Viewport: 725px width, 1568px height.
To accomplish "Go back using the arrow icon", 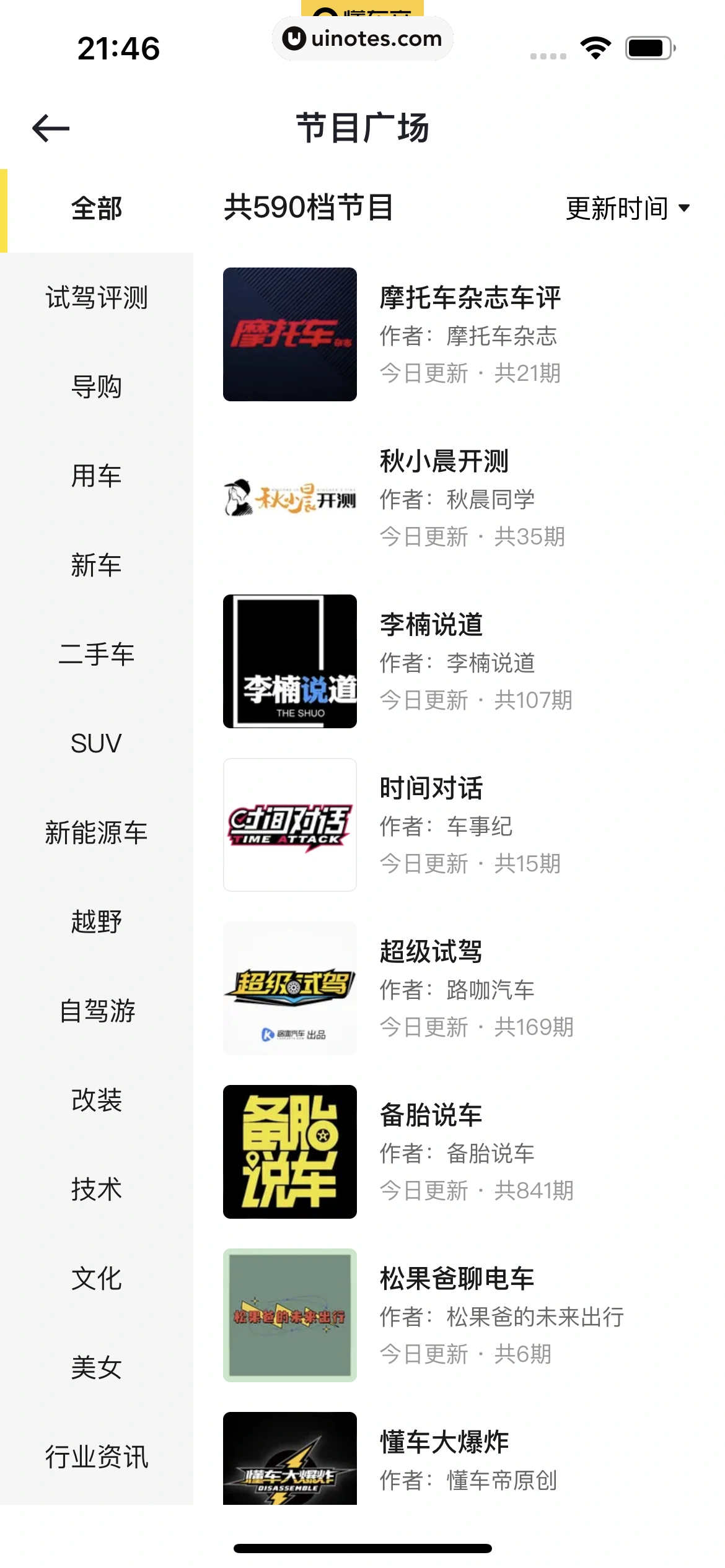I will tap(51, 128).
